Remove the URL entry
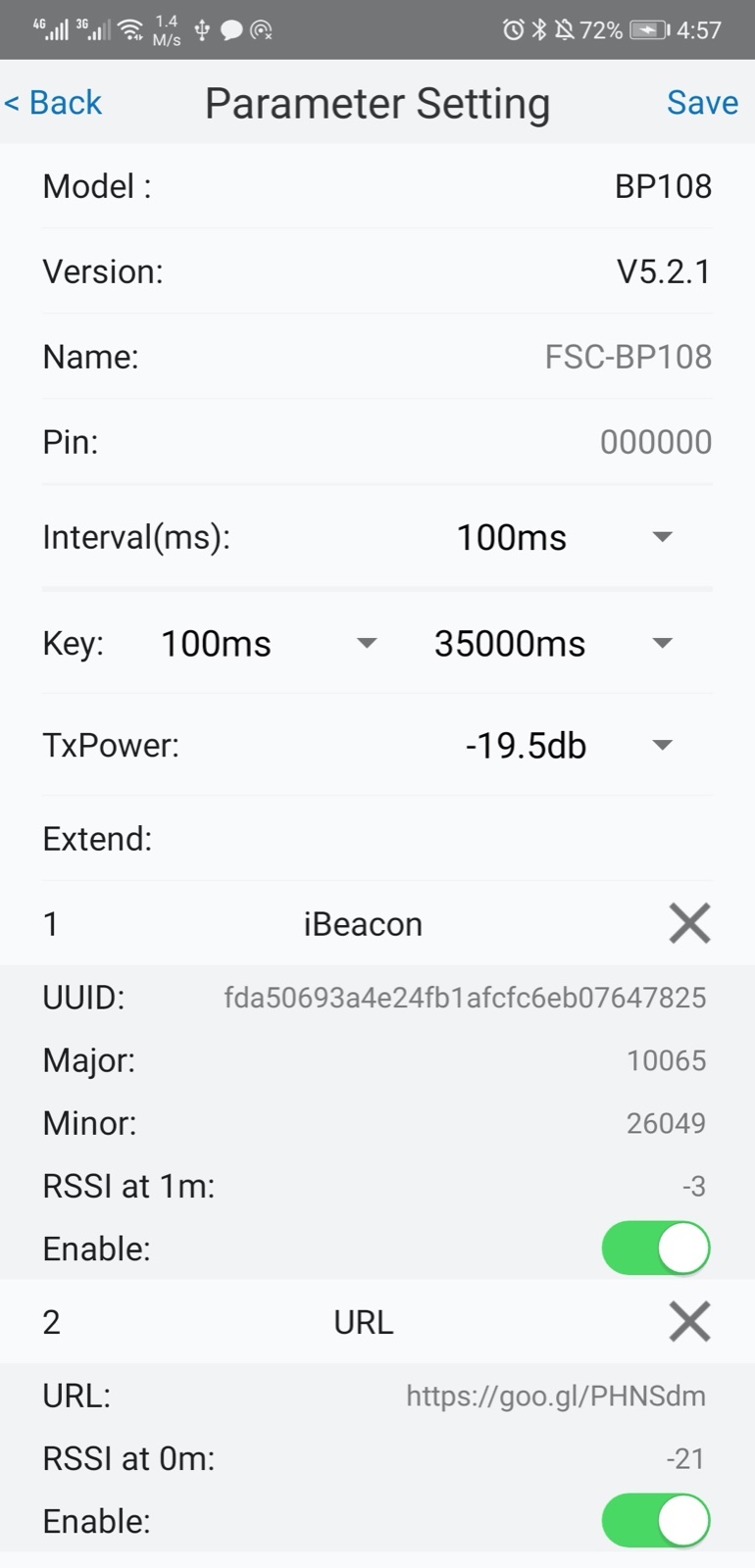This screenshot has width=755, height=1568. (x=689, y=1322)
